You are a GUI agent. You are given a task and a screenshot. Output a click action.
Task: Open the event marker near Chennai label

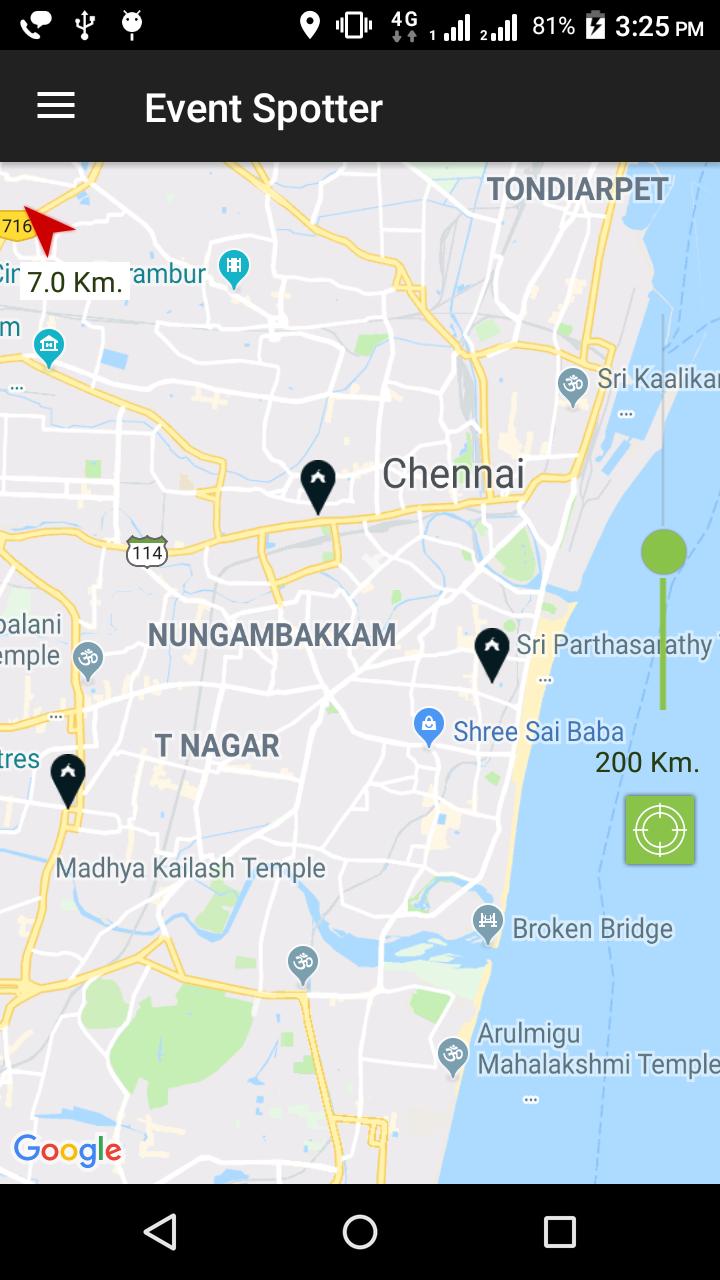click(318, 486)
